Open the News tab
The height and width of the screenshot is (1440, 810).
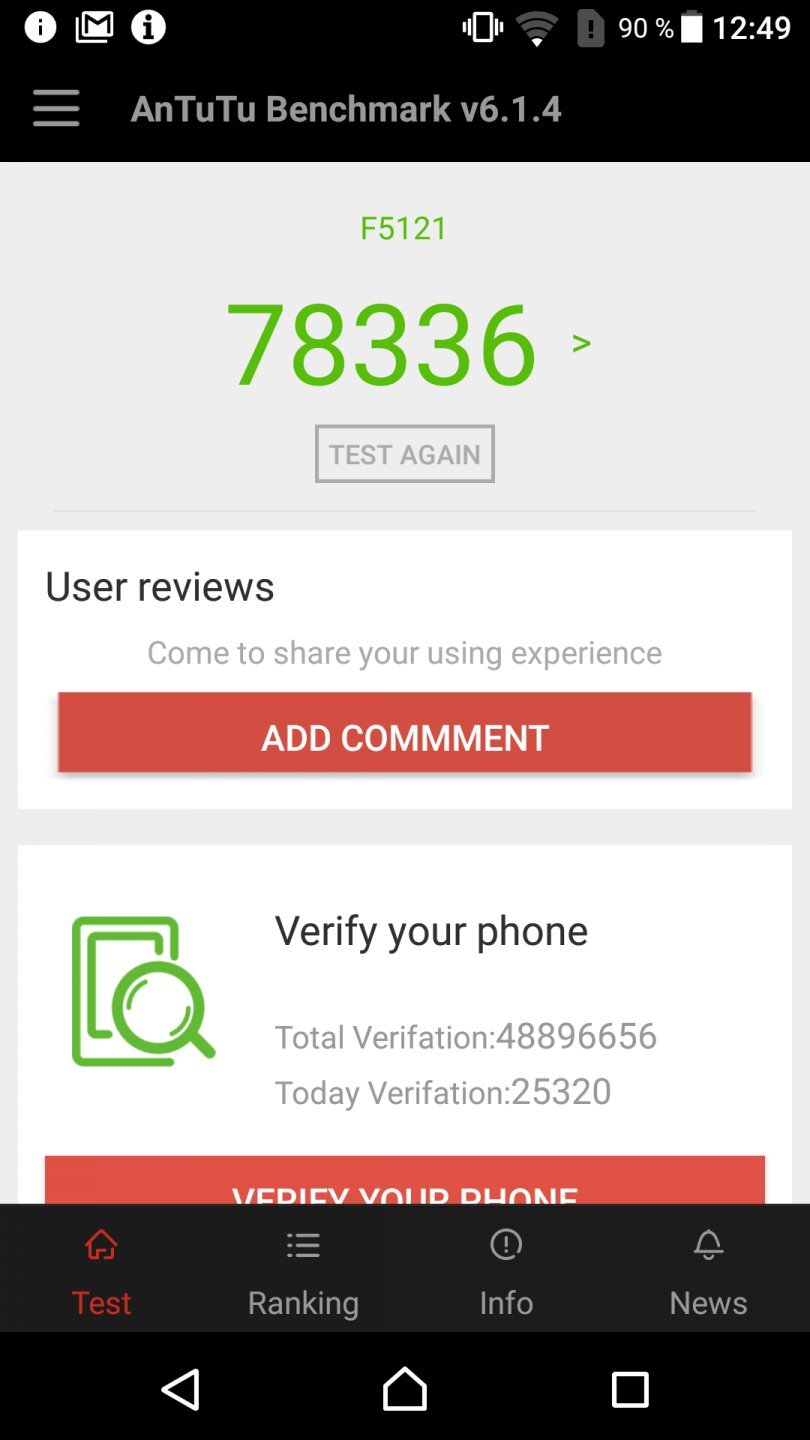[x=708, y=1270]
